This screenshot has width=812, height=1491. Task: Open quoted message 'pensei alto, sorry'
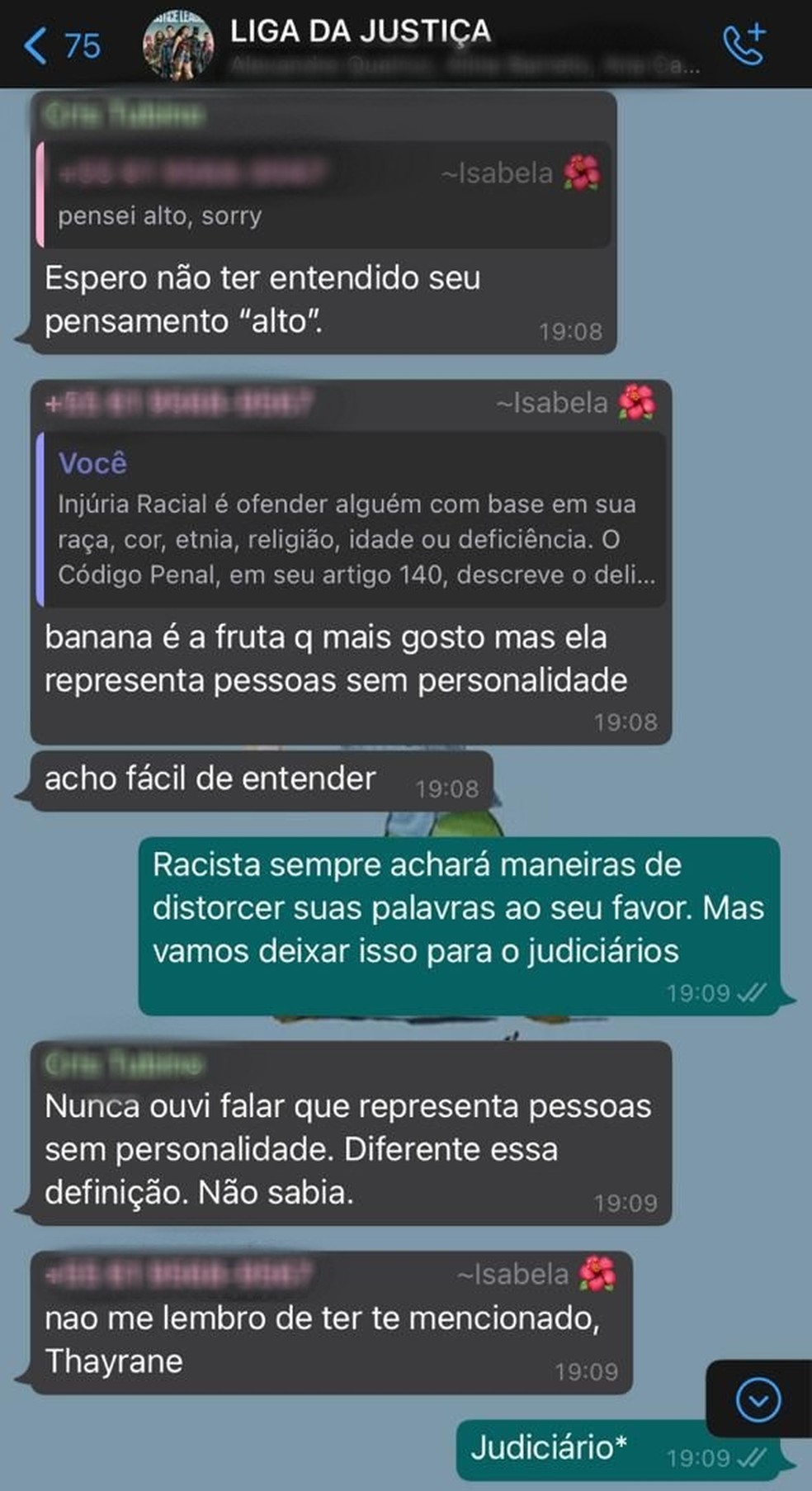pyautogui.click(x=324, y=195)
